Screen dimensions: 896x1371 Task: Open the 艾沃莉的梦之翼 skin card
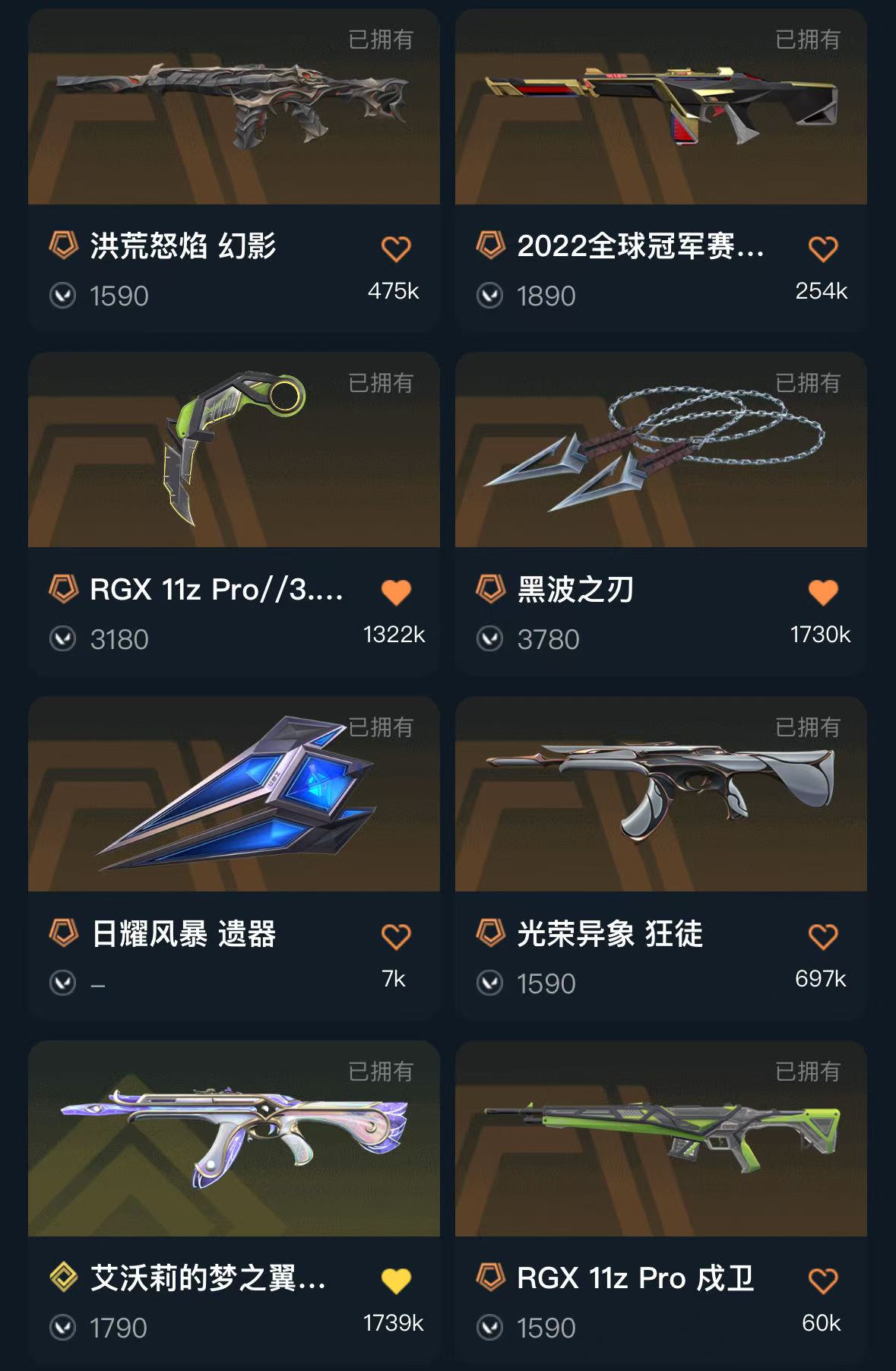click(x=233, y=1140)
